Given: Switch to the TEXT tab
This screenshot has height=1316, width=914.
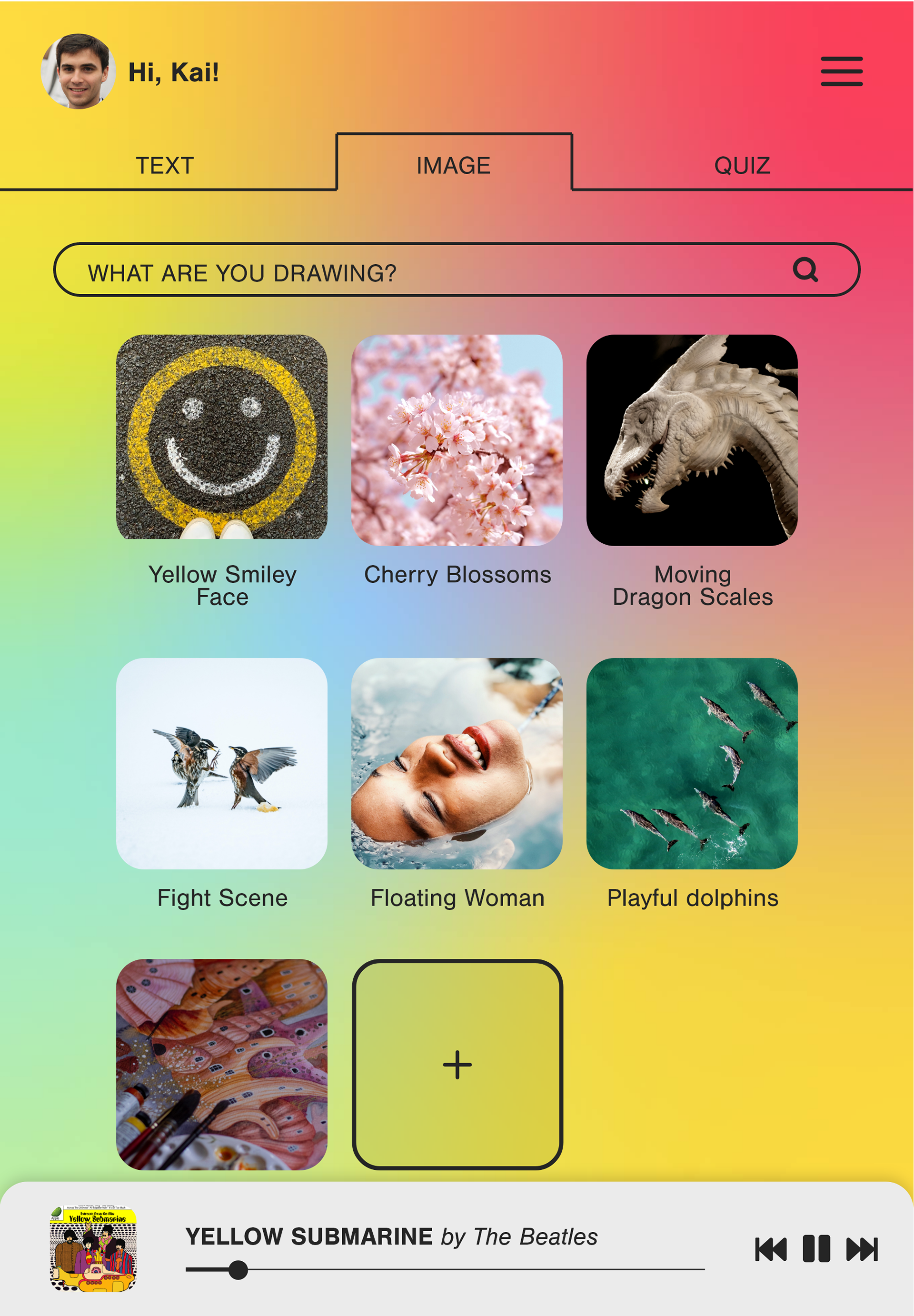Looking at the screenshot, I should 165,166.
